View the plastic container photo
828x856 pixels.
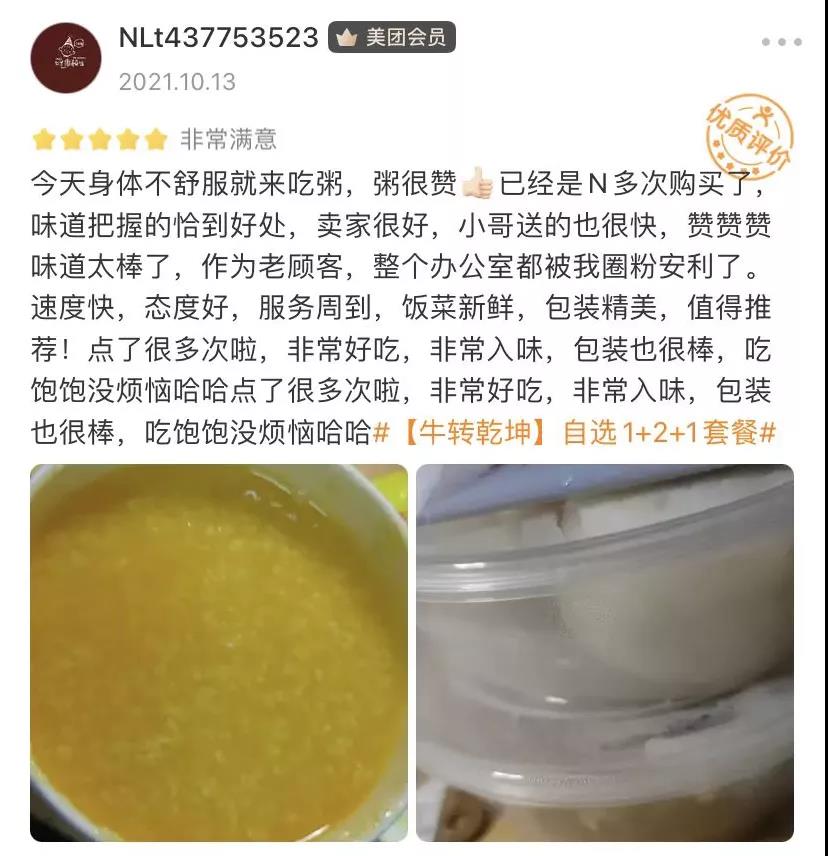point(604,652)
